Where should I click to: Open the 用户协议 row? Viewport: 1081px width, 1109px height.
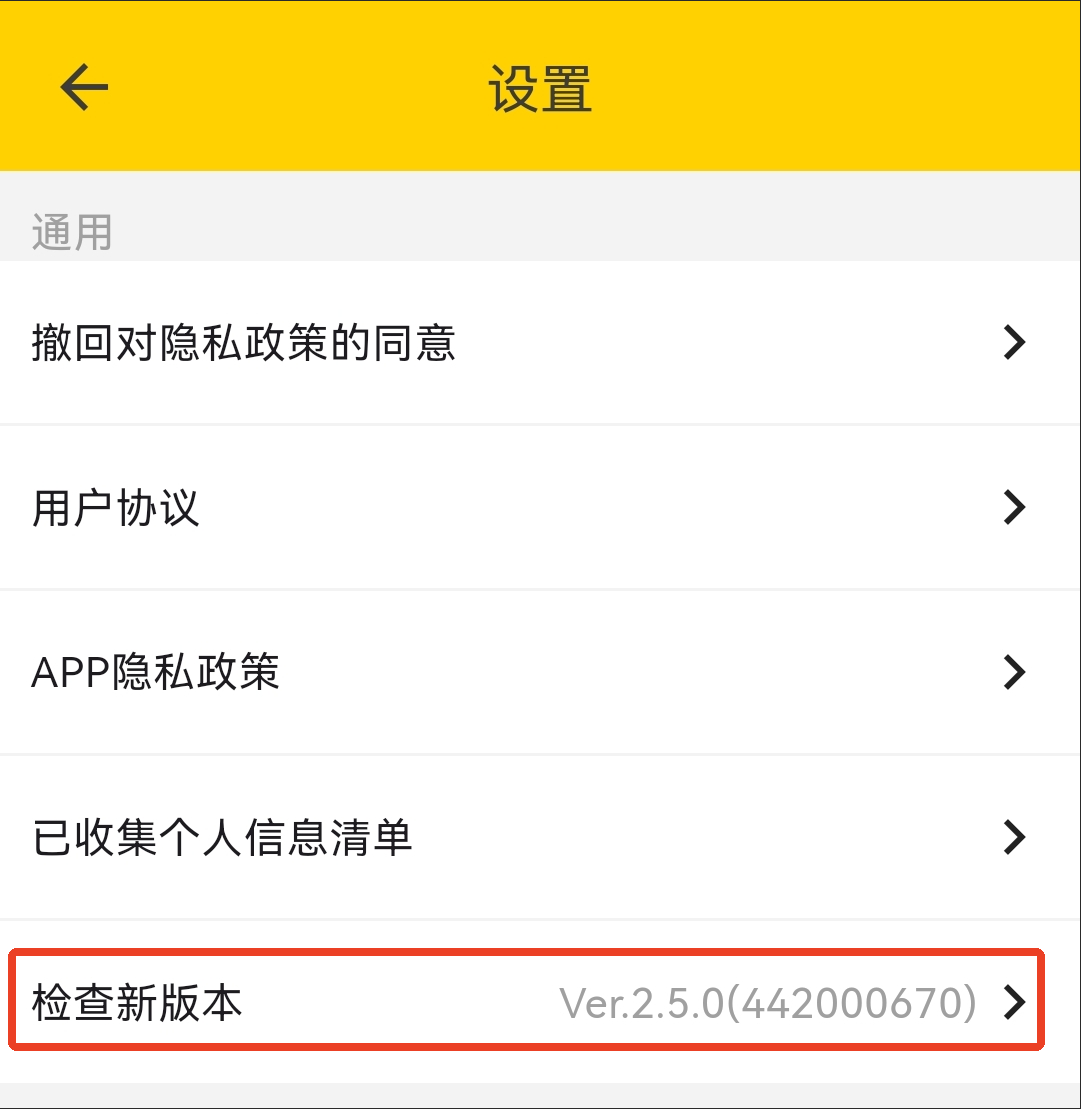pyautogui.click(x=540, y=508)
